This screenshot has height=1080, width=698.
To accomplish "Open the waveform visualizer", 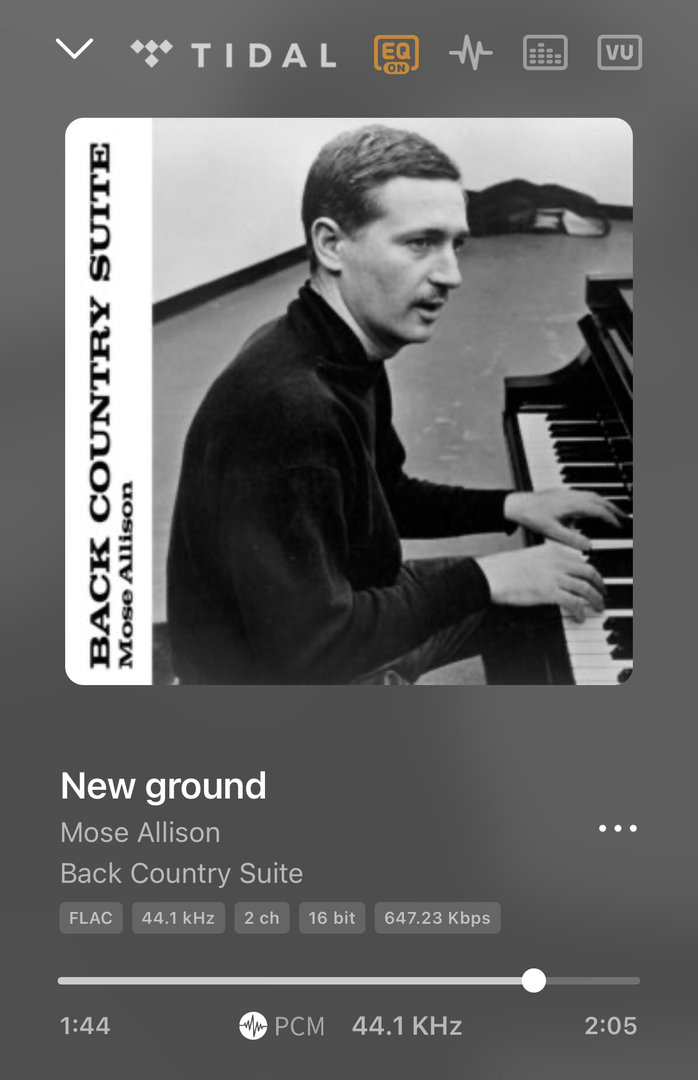I will (470, 53).
